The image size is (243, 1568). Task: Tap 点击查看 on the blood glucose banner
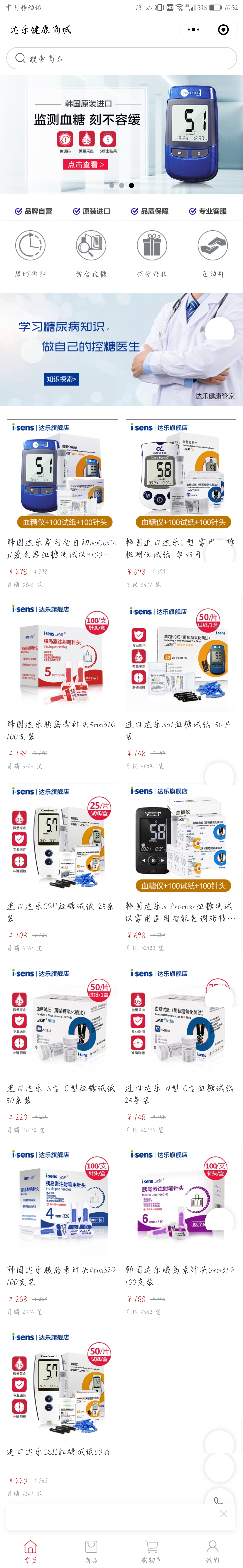(x=86, y=164)
